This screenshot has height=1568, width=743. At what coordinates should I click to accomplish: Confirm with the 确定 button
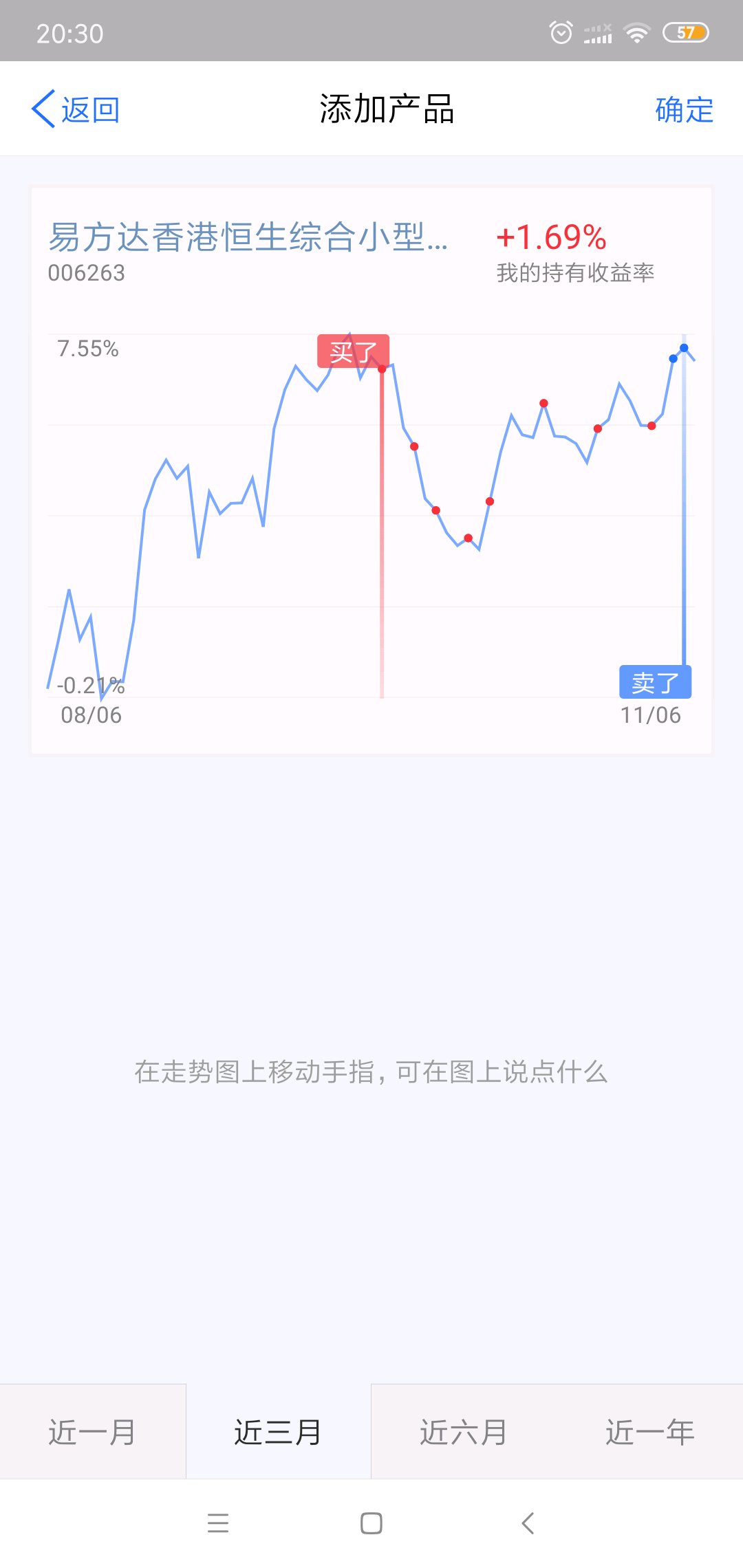684,110
